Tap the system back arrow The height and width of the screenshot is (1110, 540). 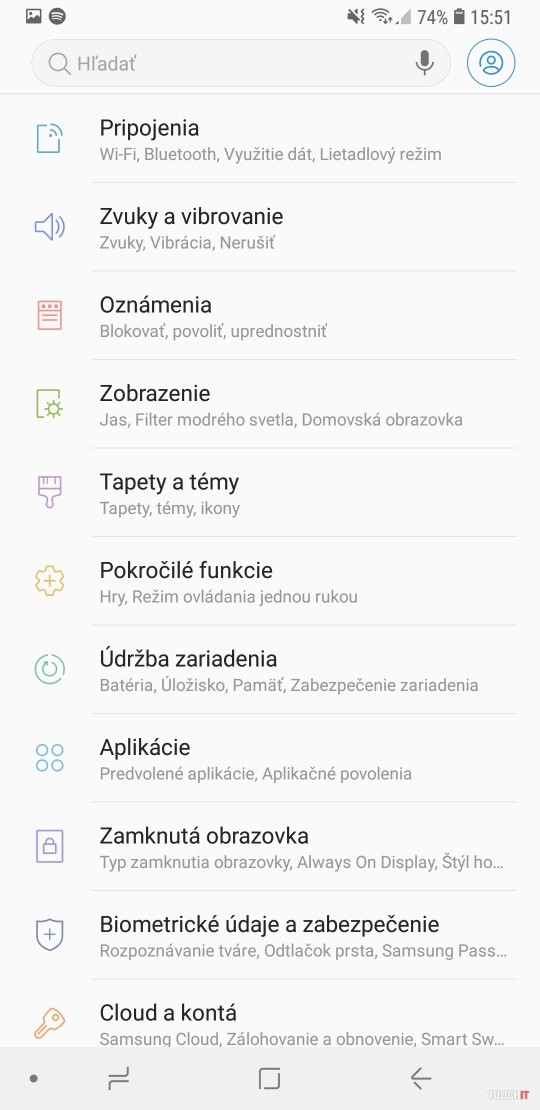click(x=420, y=1079)
